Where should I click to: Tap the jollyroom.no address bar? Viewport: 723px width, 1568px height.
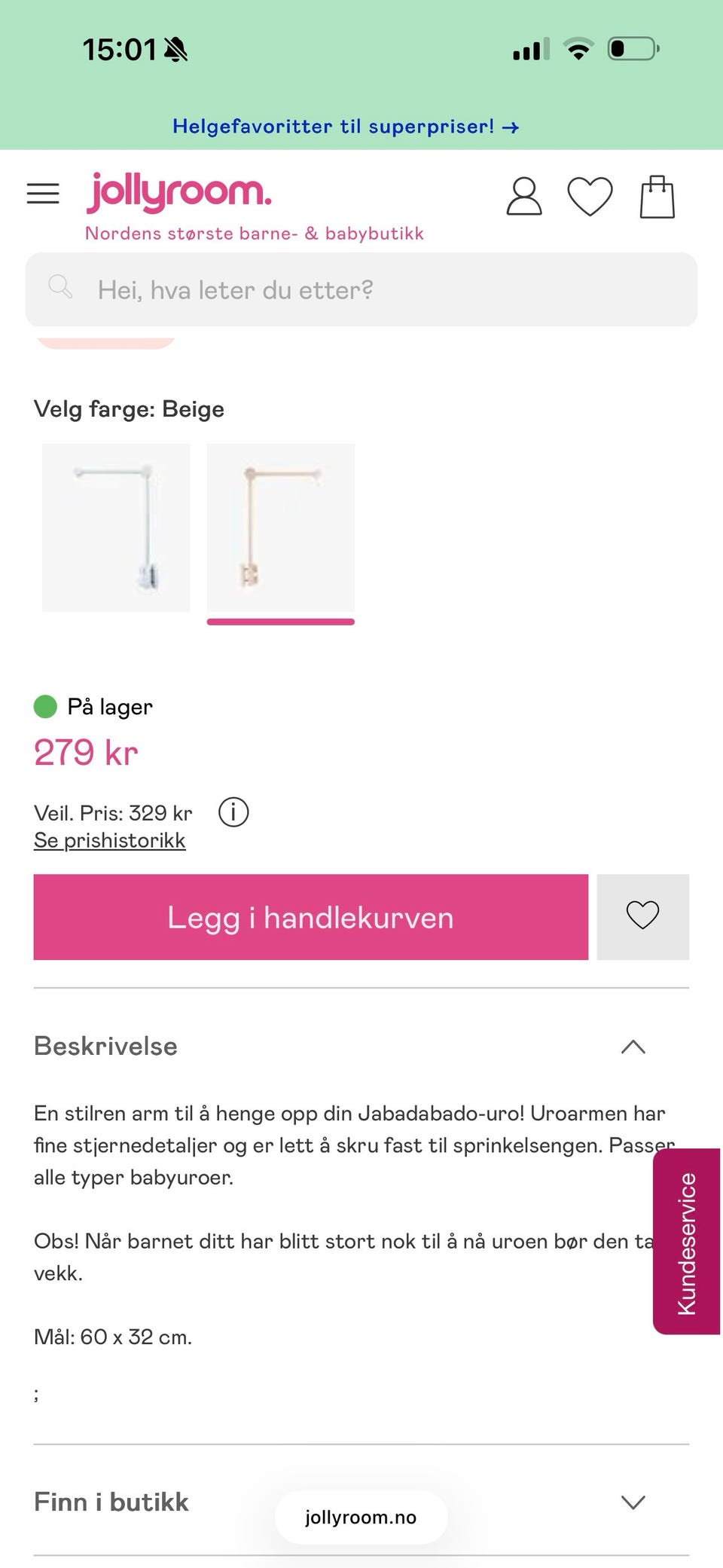(x=360, y=1517)
